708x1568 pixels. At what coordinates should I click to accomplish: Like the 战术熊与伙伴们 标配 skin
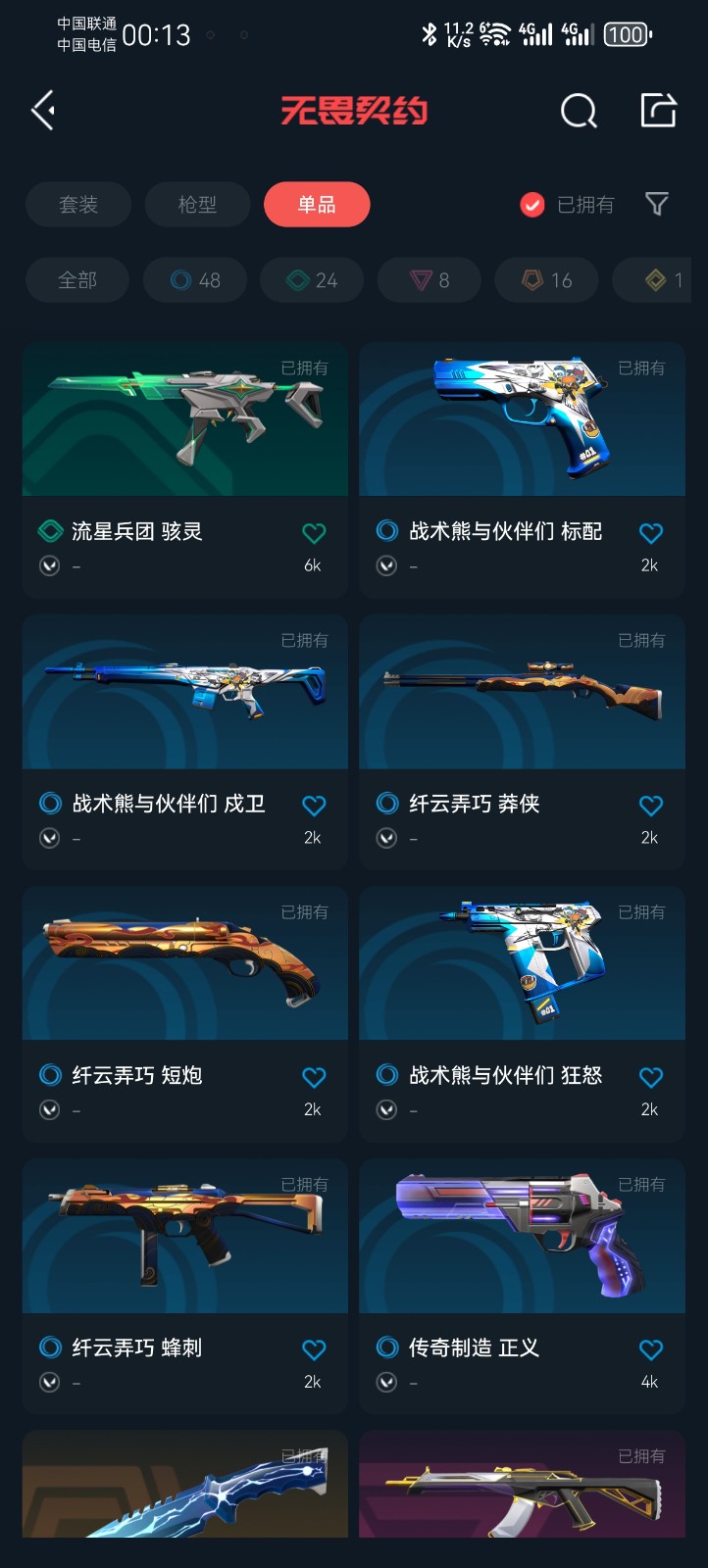[650, 533]
